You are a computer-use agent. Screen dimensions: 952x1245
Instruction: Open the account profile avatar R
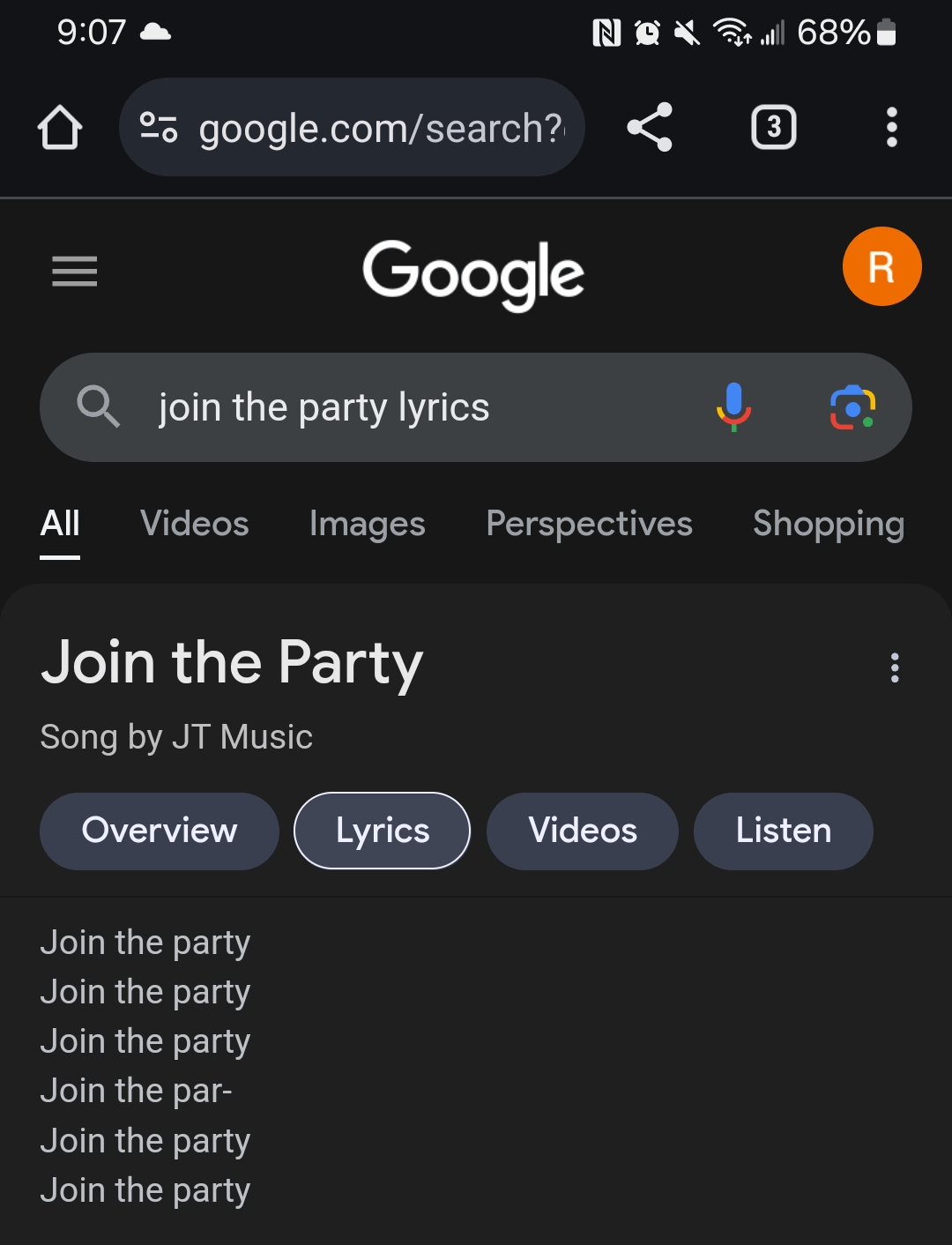(881, 266)
